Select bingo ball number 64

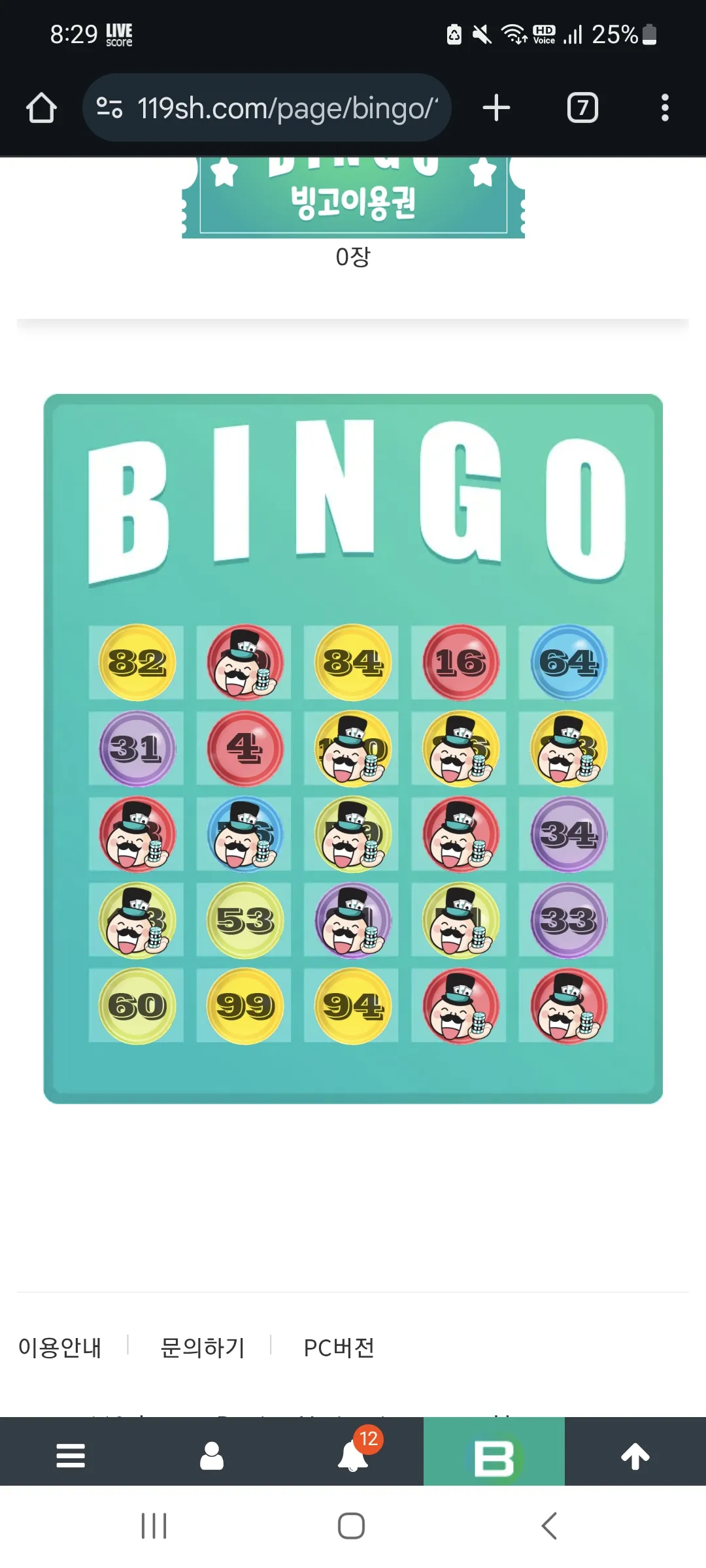click(568, 662)
